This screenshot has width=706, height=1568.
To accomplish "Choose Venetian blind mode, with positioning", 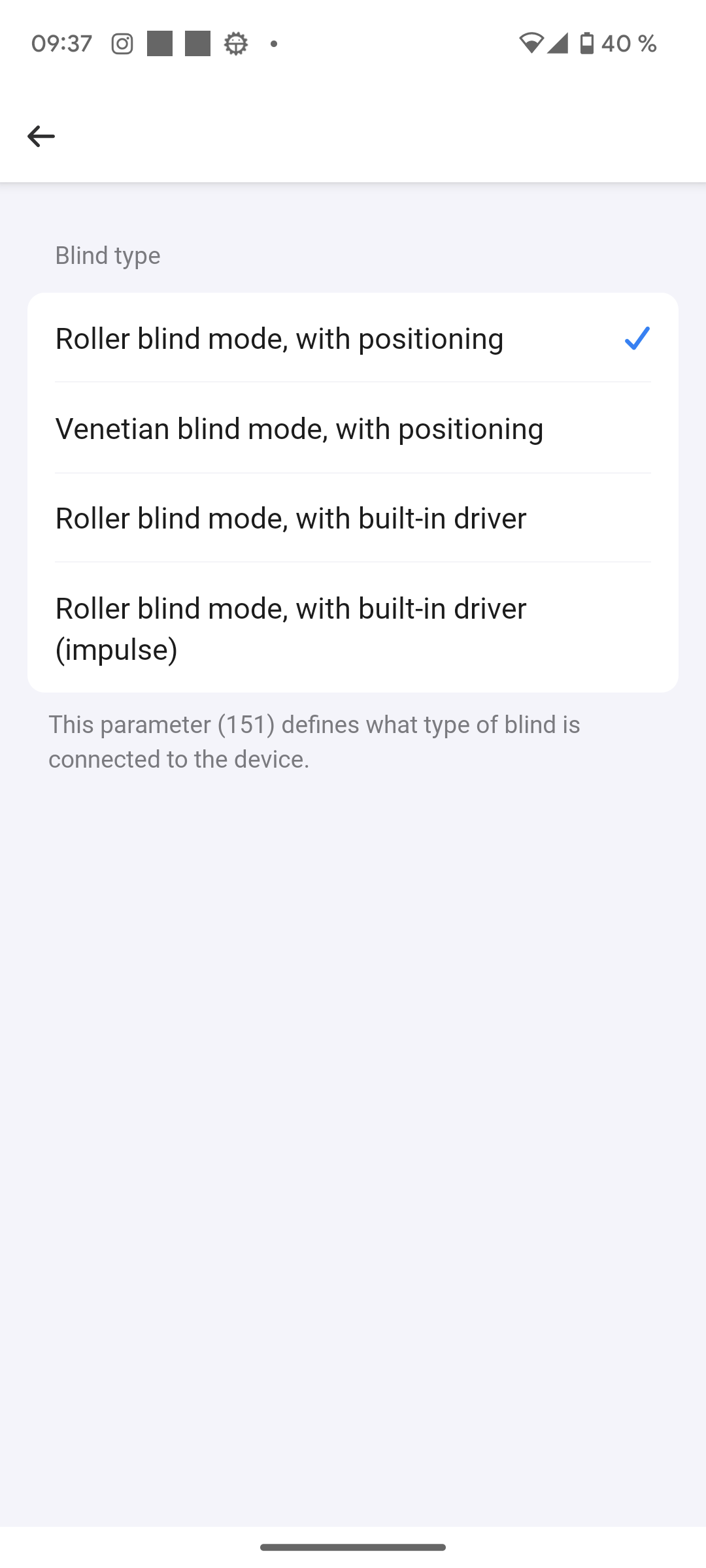I will (x=299, y=429).
